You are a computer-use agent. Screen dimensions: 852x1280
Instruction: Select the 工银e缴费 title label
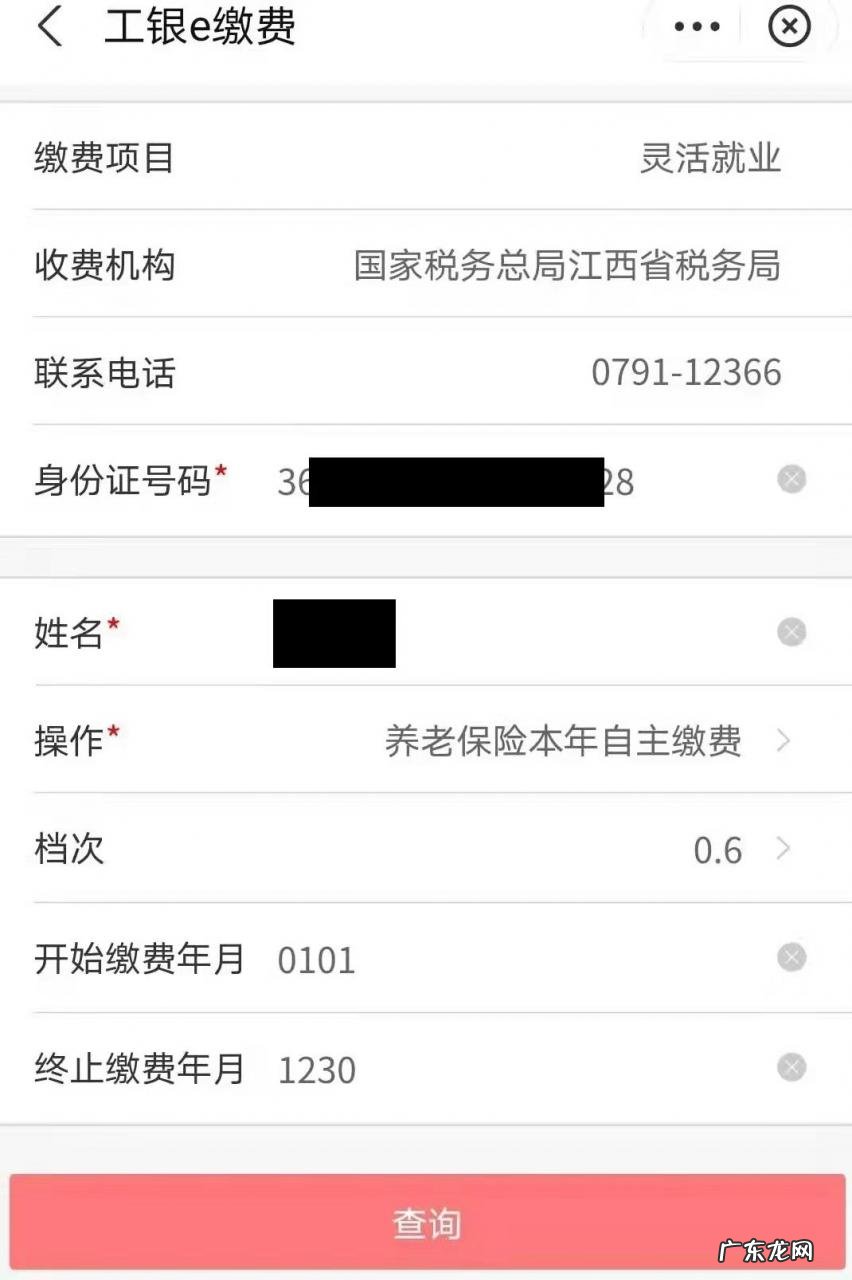pyautogui.click(x=200, y=28)
